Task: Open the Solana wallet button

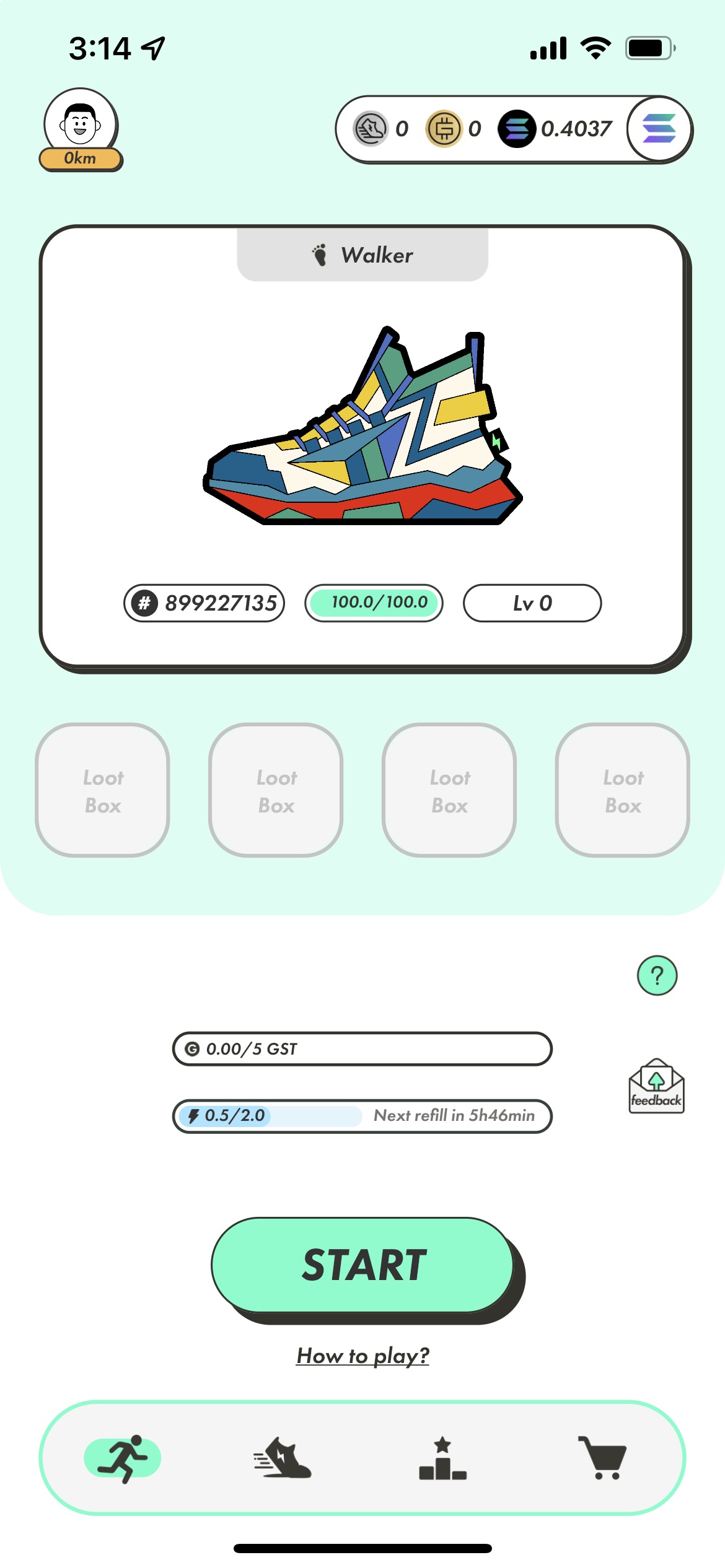Action: point(659,129)
